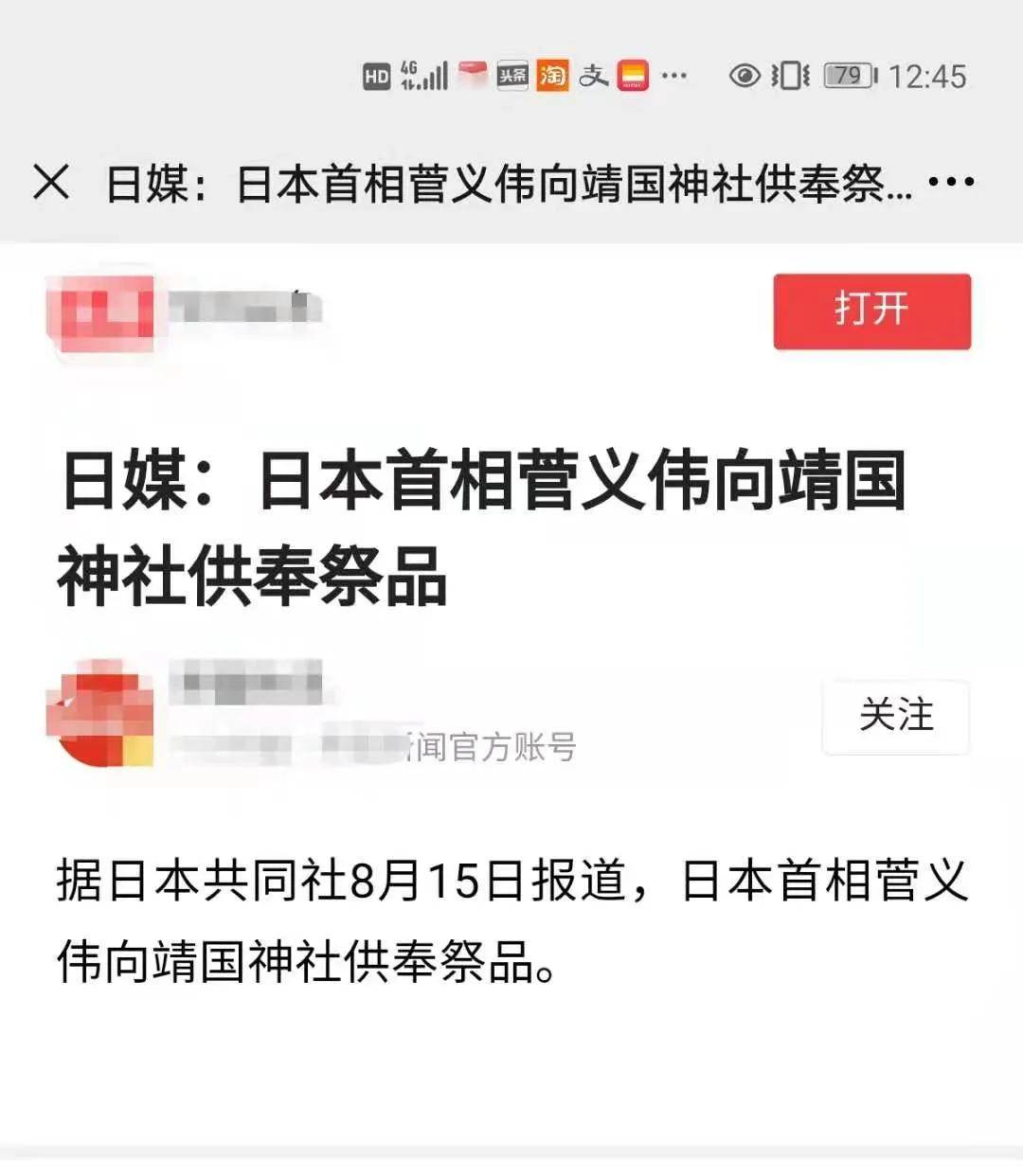The width and height of the screenshot is (1023, 1176).
Task: Tap the red 打开 button
Action: pyautogui.click(x=871, y=311)
